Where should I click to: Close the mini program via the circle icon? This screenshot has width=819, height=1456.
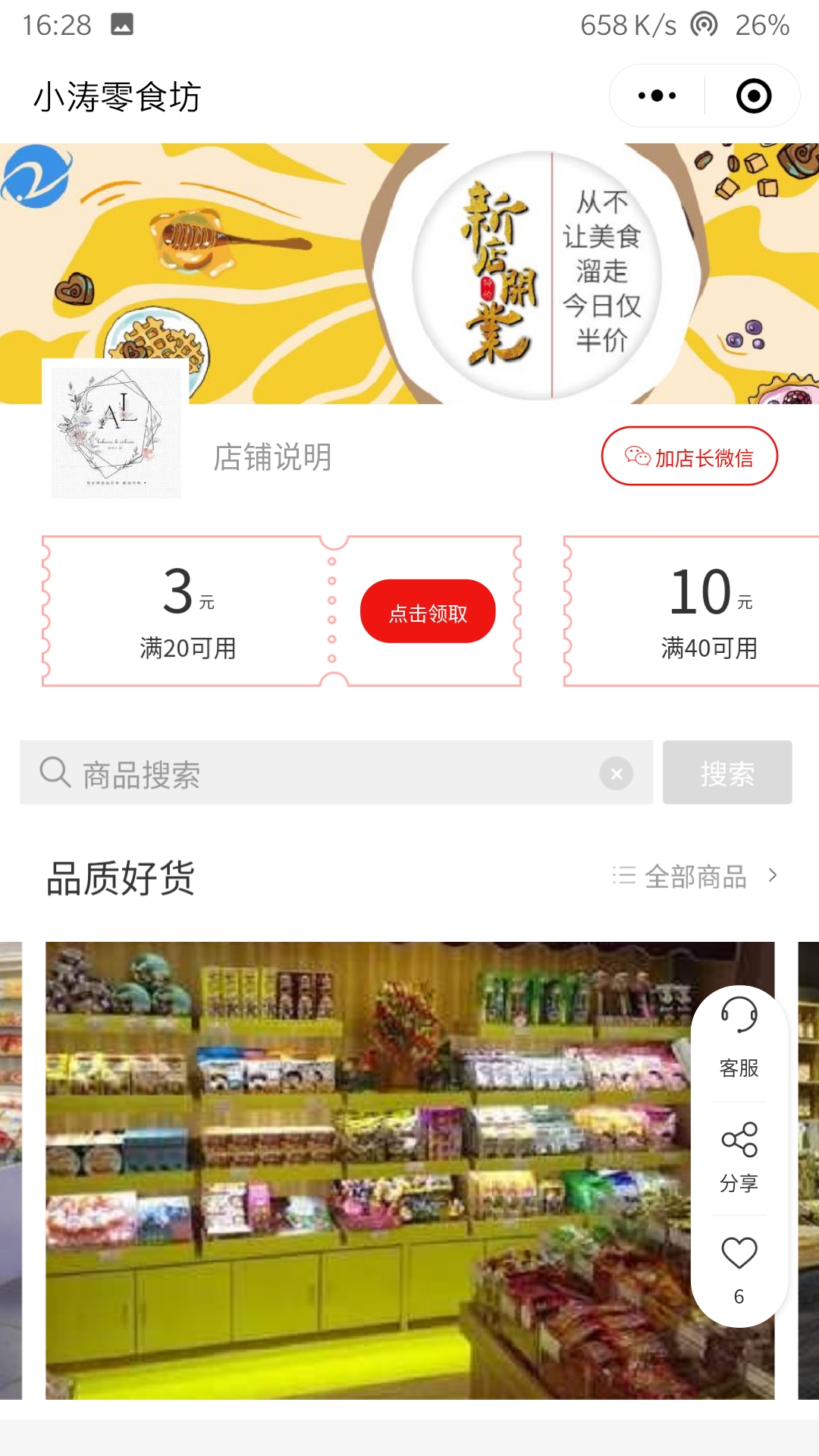coord(753,96)
